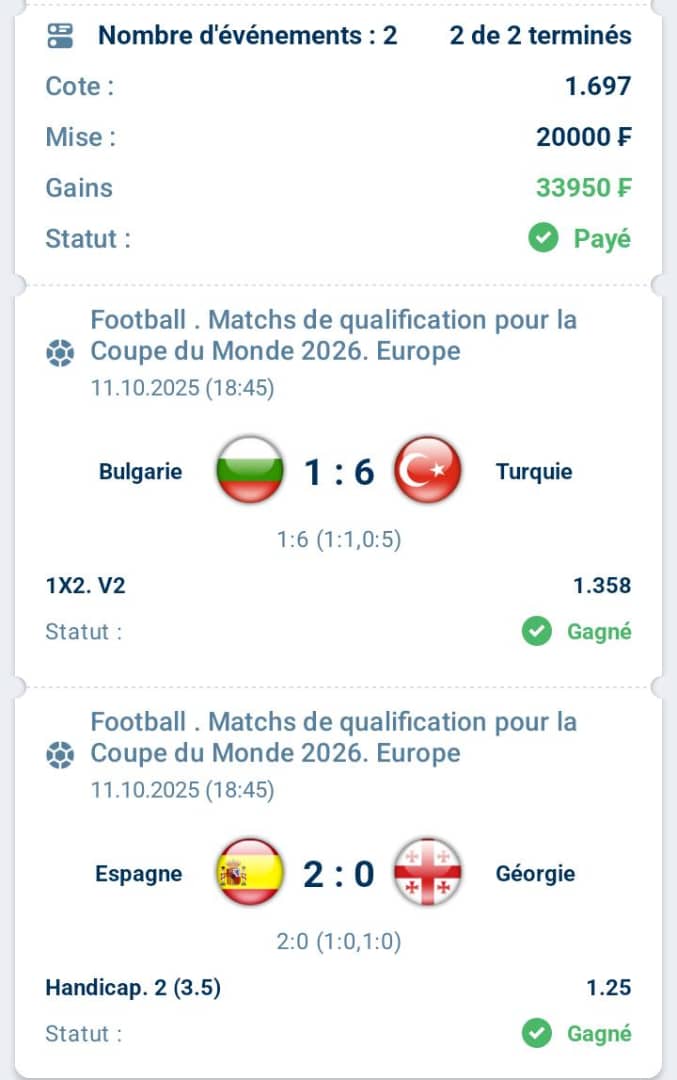Viewport: 677px width, 1080px height.
Task: Open the Espagne vs Géorgie event card
Action: tap(338, 873)
